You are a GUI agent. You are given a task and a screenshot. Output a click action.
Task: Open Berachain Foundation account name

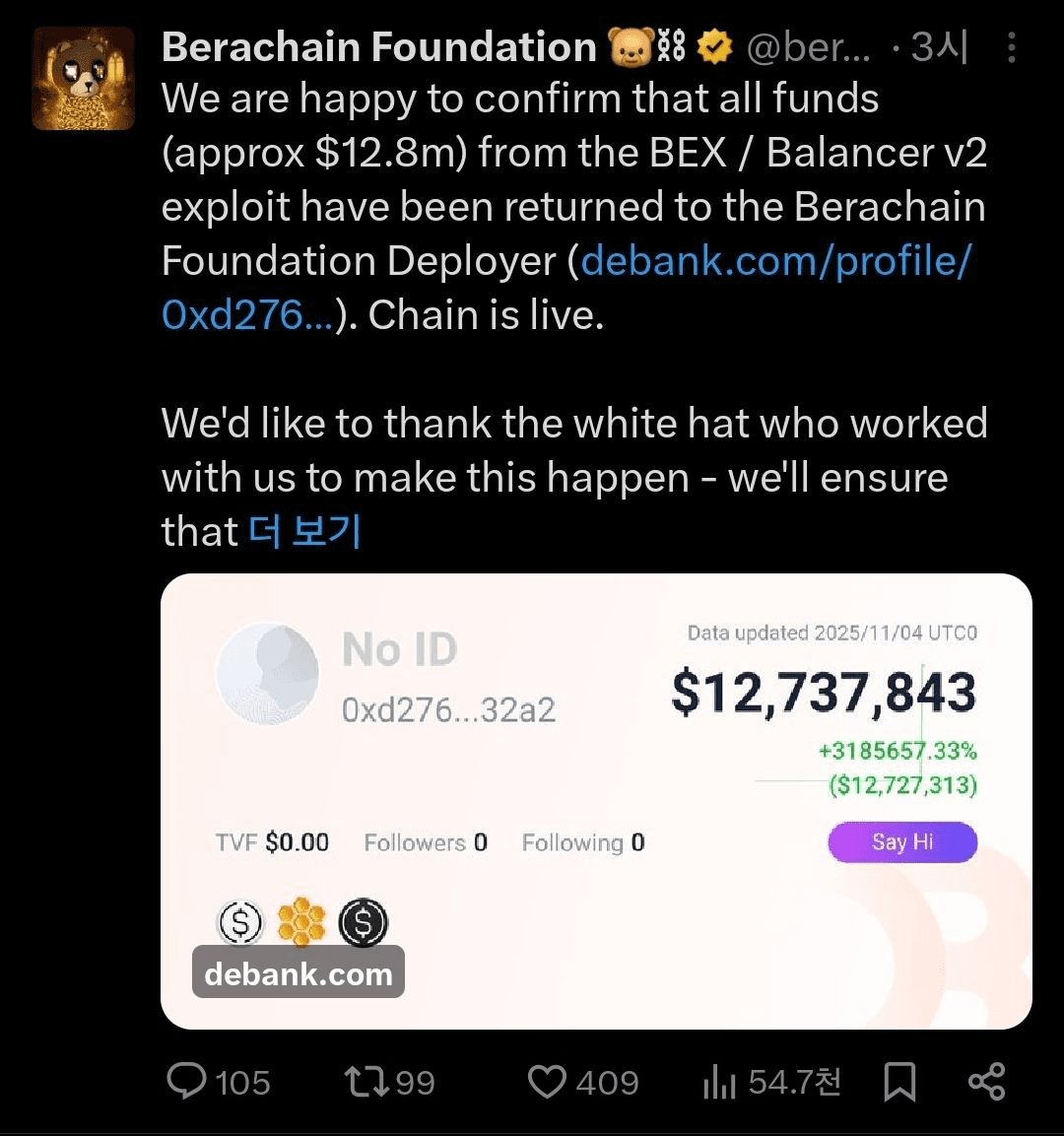(378, 47)
